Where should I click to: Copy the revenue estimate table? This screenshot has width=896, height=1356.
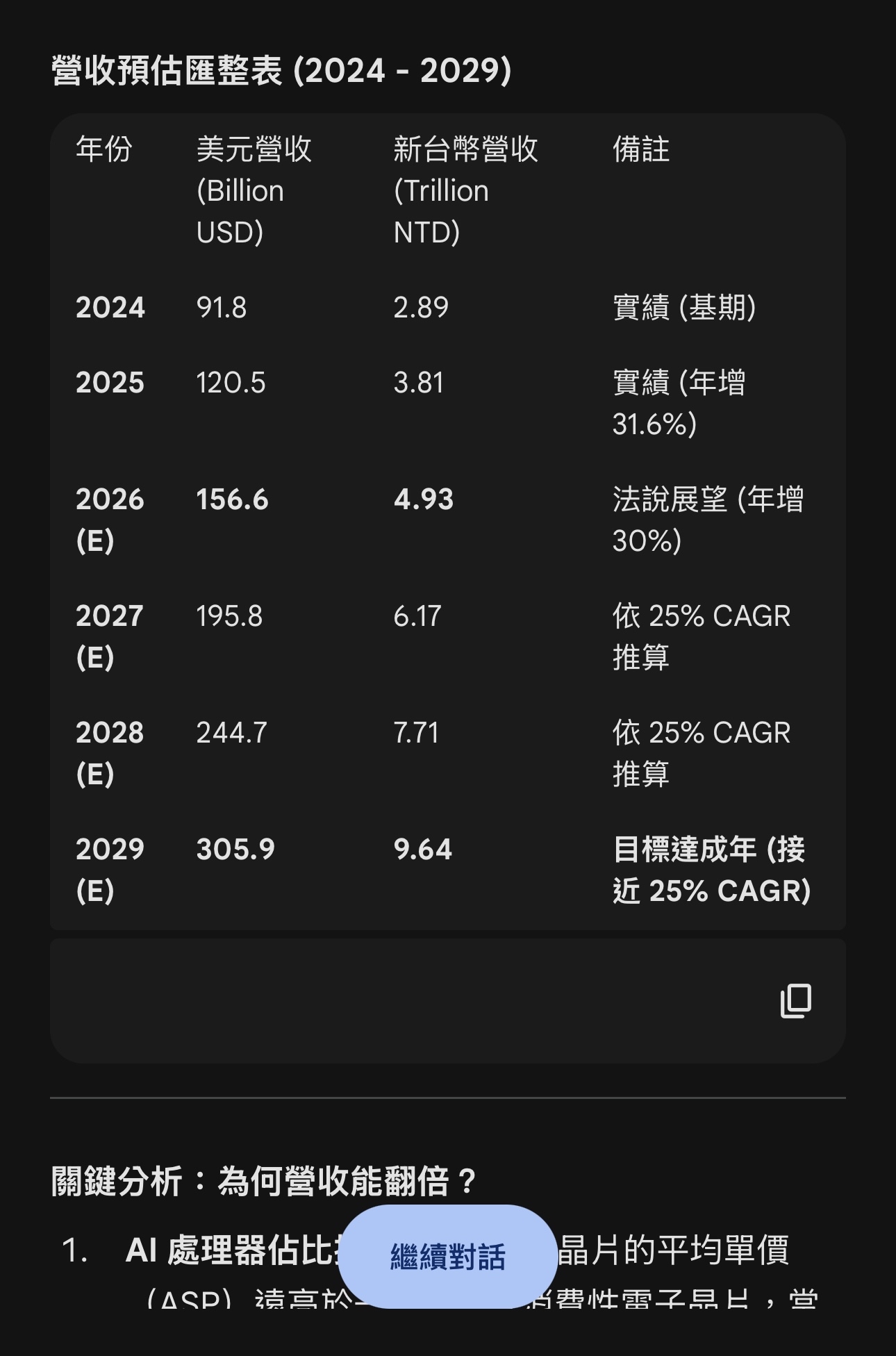tap(795, 1001)
